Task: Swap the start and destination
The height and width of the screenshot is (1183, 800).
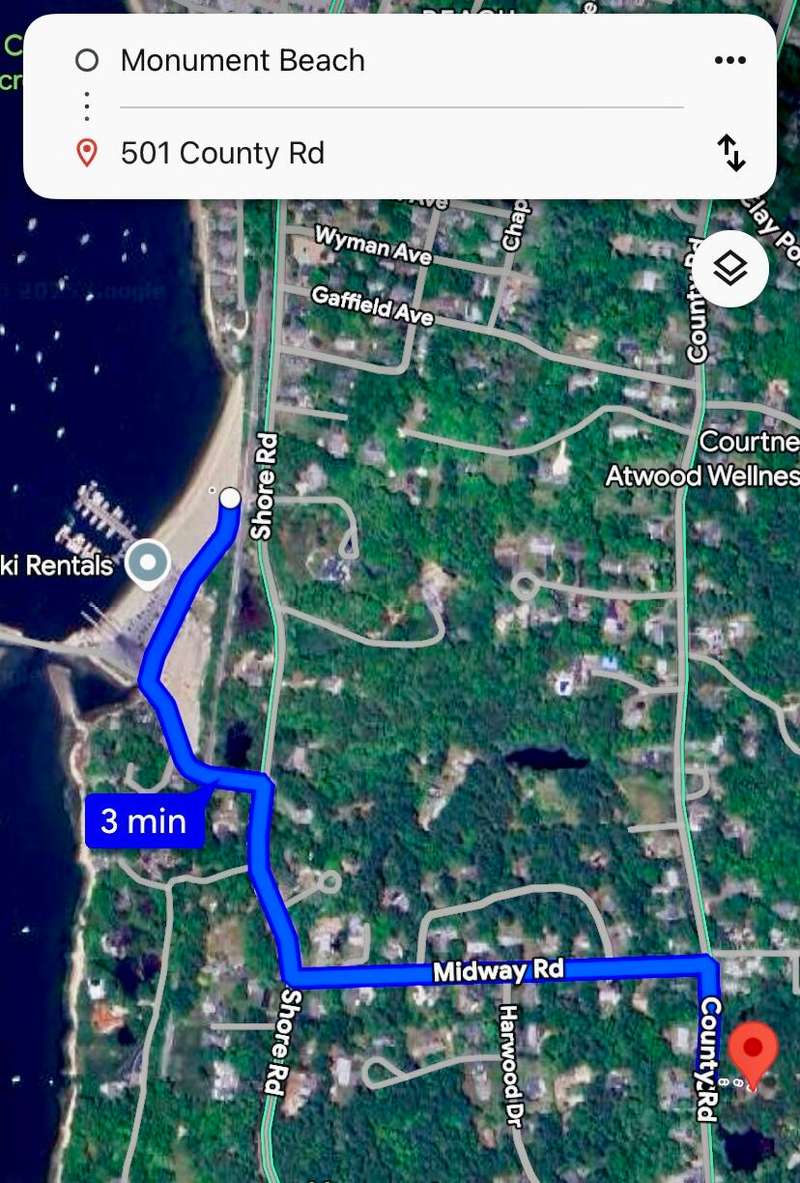Action: (731, 153)
